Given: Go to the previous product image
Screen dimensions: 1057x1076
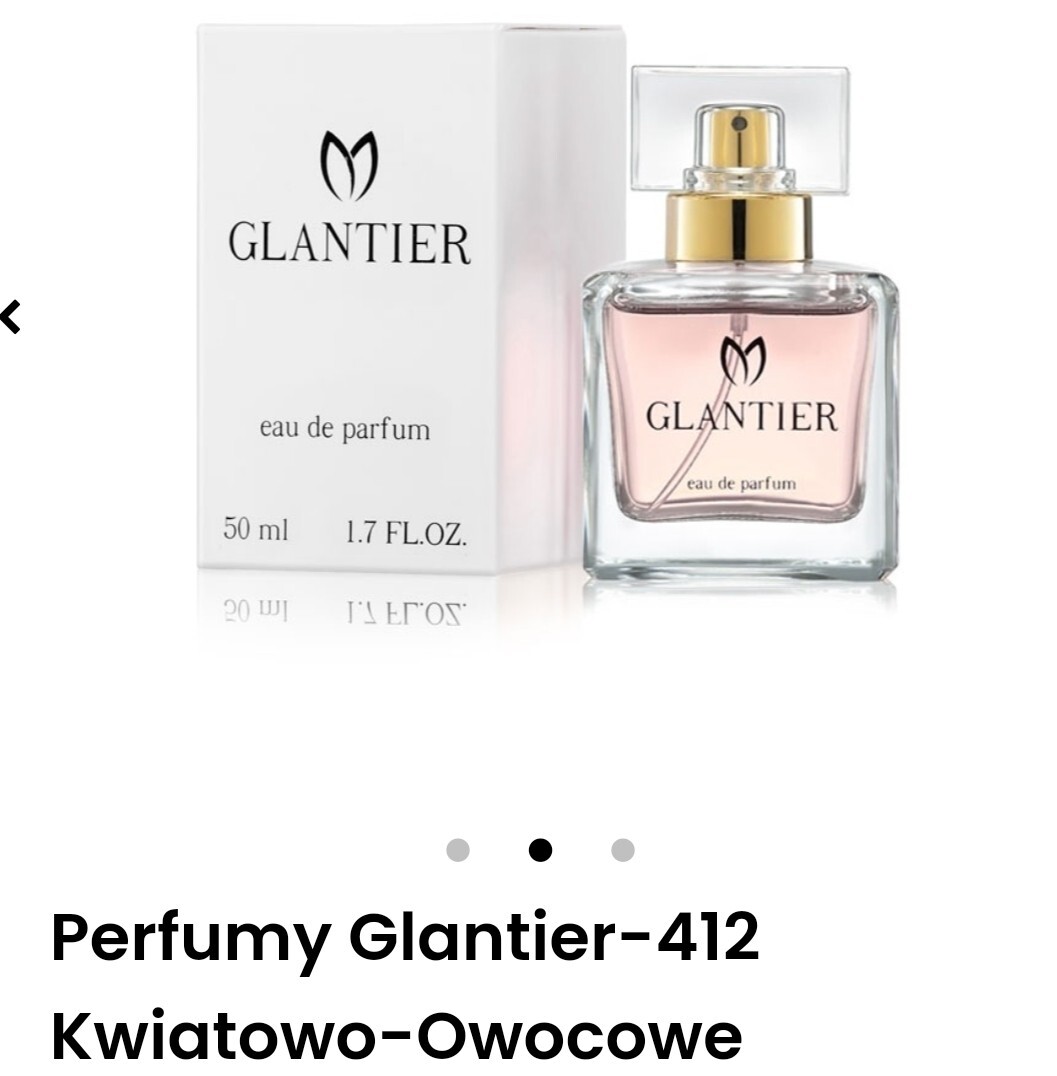Looking at the screenshot, I should coord(10,318).
